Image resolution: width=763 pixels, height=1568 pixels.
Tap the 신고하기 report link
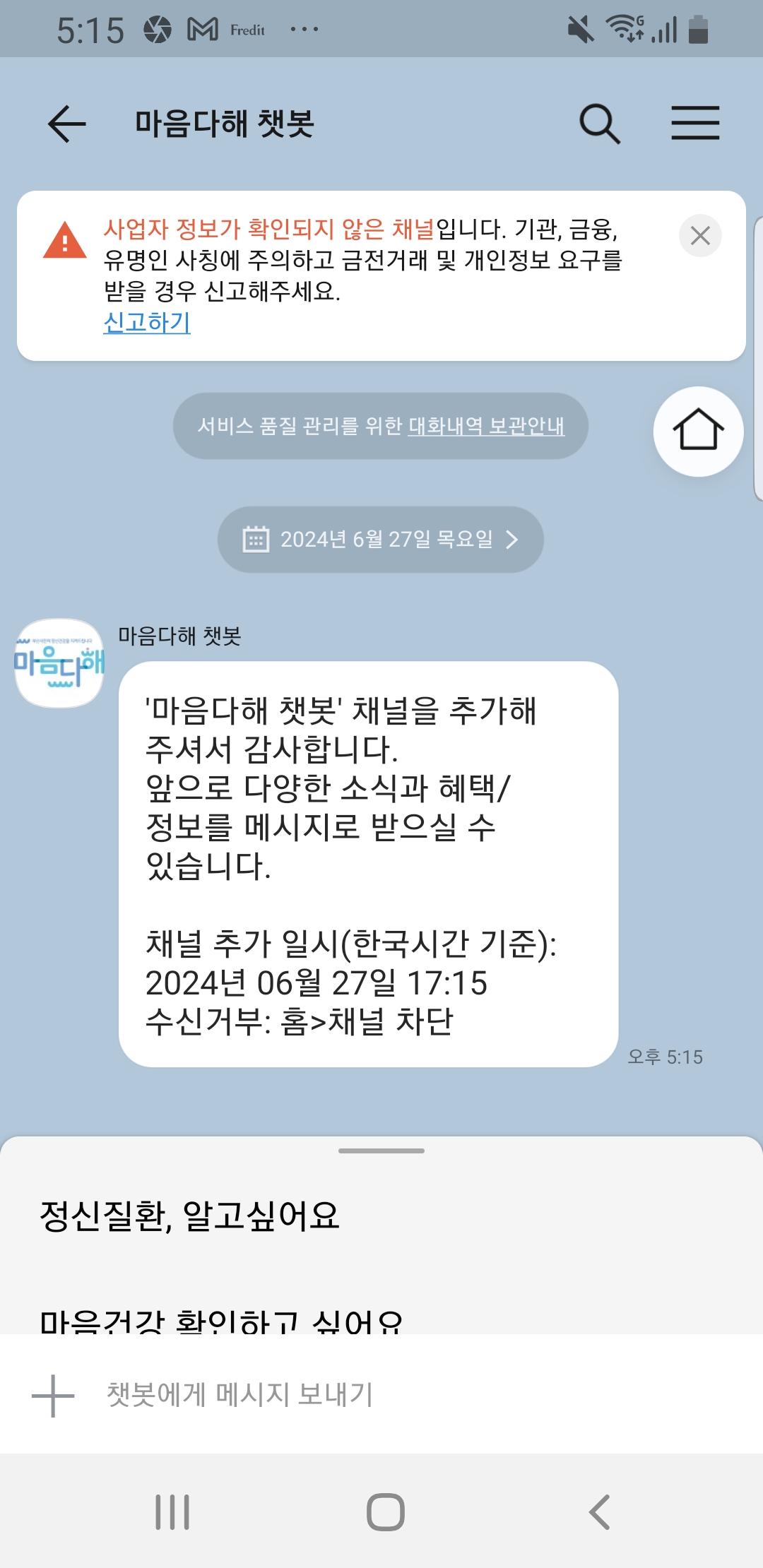[x=147, y=323]
